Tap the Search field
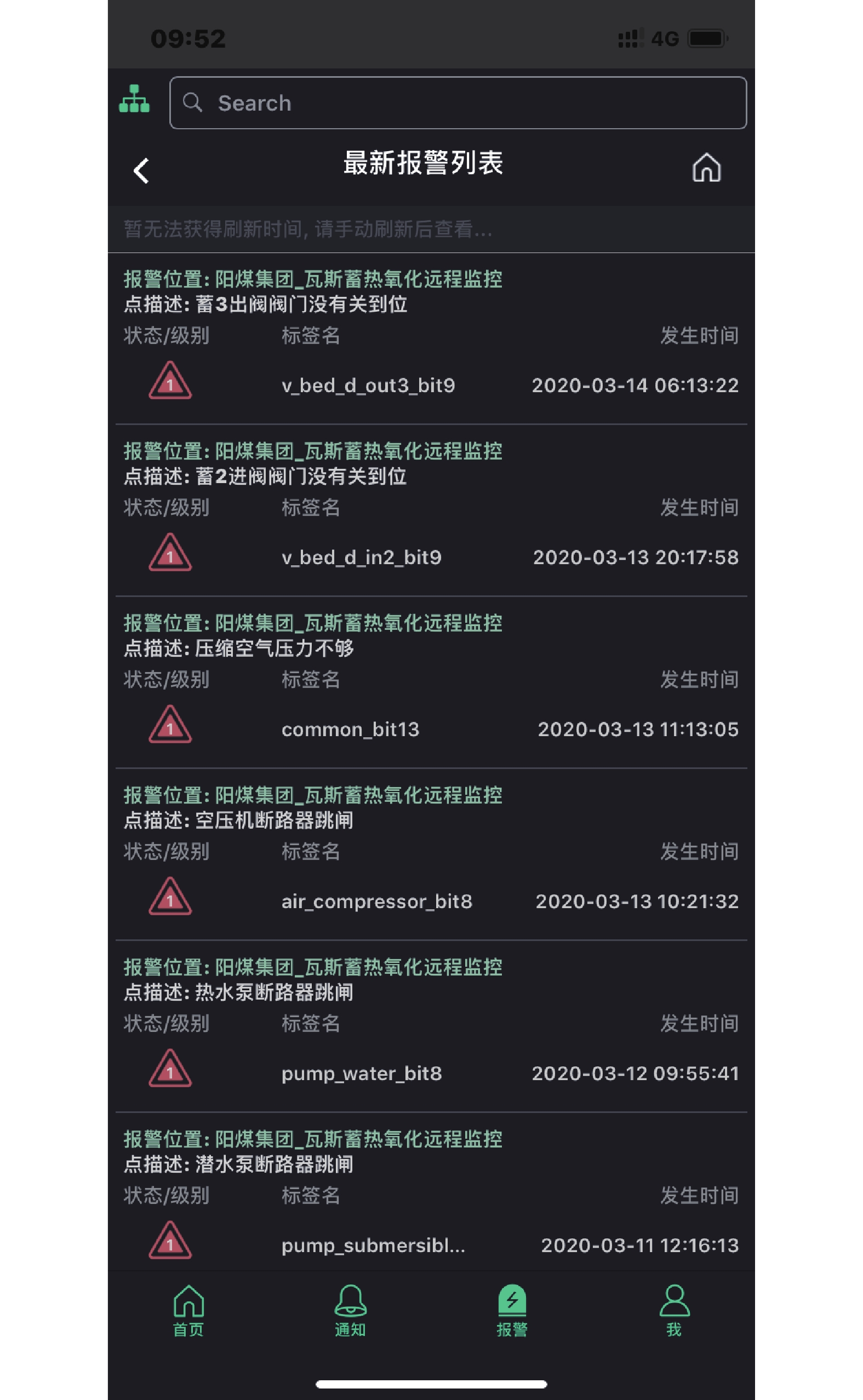 458,102
